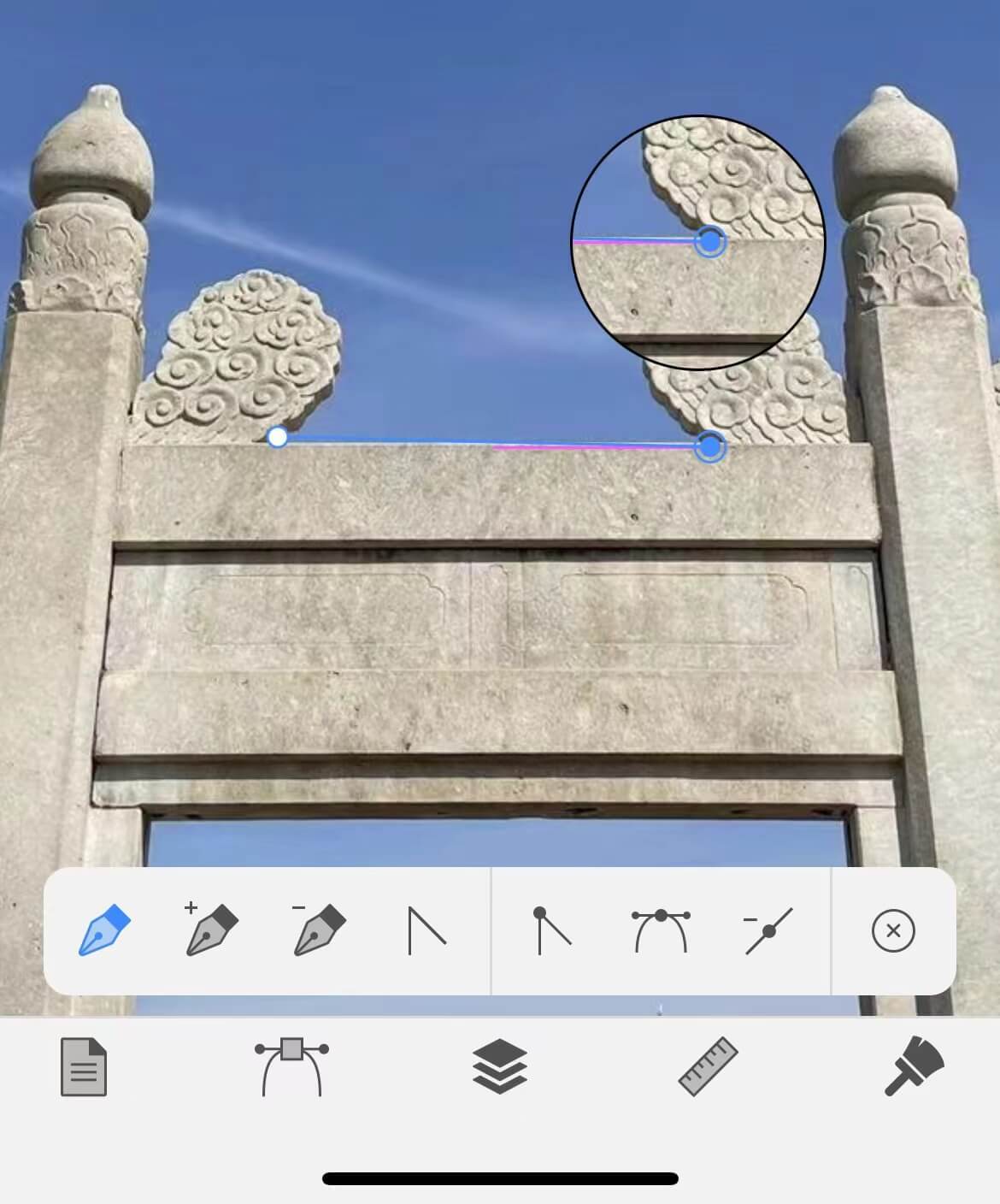1000x1204 pixels.
Task: Select the corner point conversion tool
Action: pyautogui.click(x=551, y=930)
